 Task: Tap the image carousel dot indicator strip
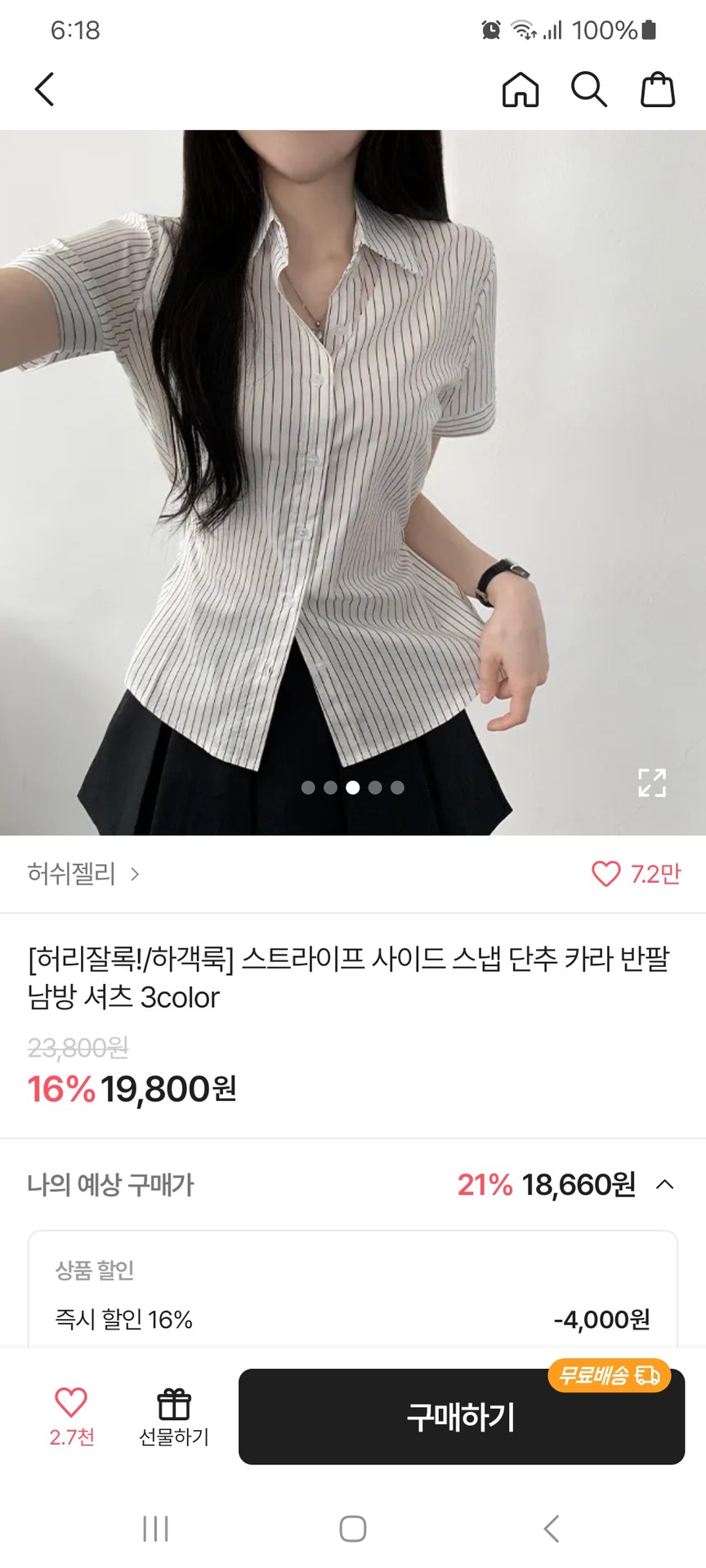click(x=352, y=786)
